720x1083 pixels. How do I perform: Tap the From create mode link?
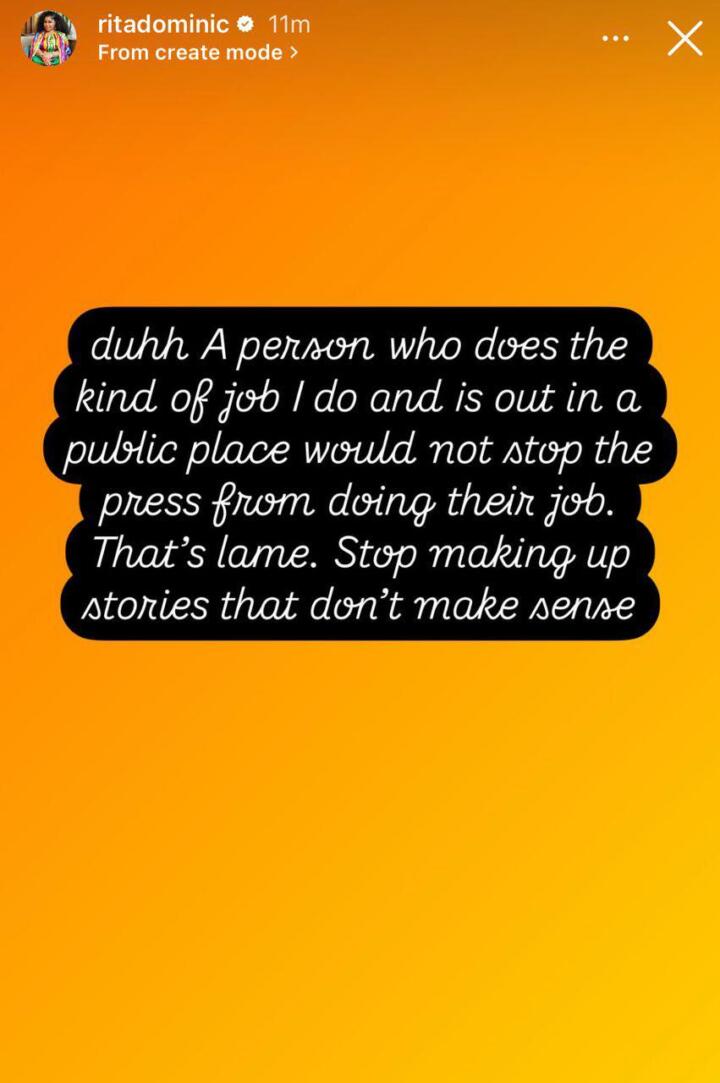coord(198,53)
